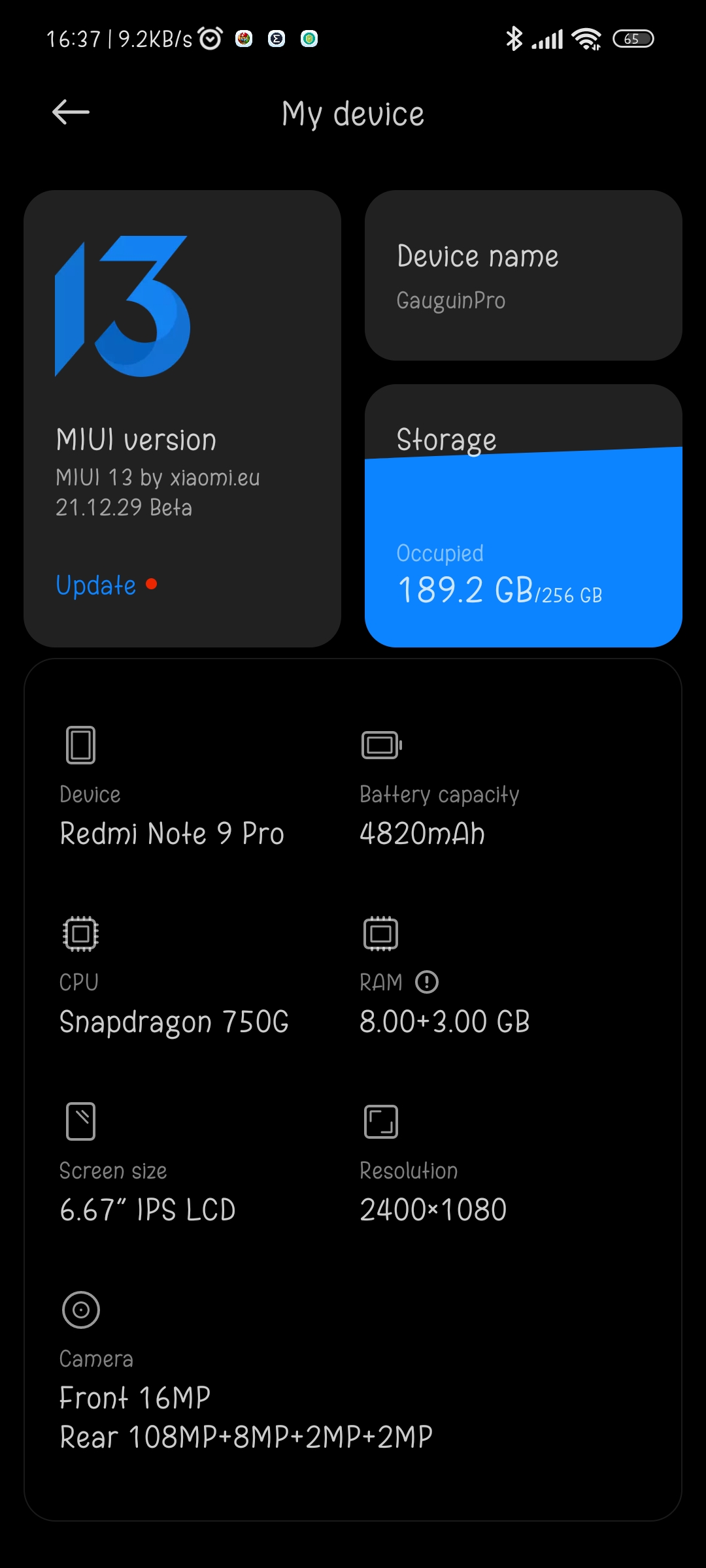Screen dimensions: 706x1568
Task: Open the MIUI version card
Action: pos(182,419)
